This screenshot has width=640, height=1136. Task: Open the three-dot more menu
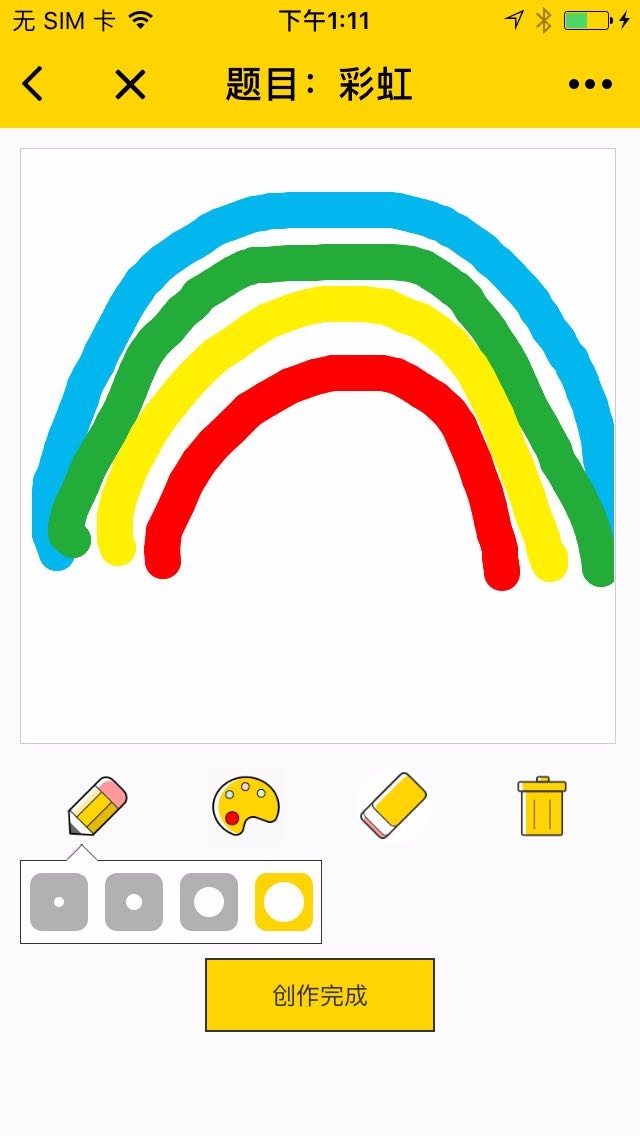pos(590,85)
